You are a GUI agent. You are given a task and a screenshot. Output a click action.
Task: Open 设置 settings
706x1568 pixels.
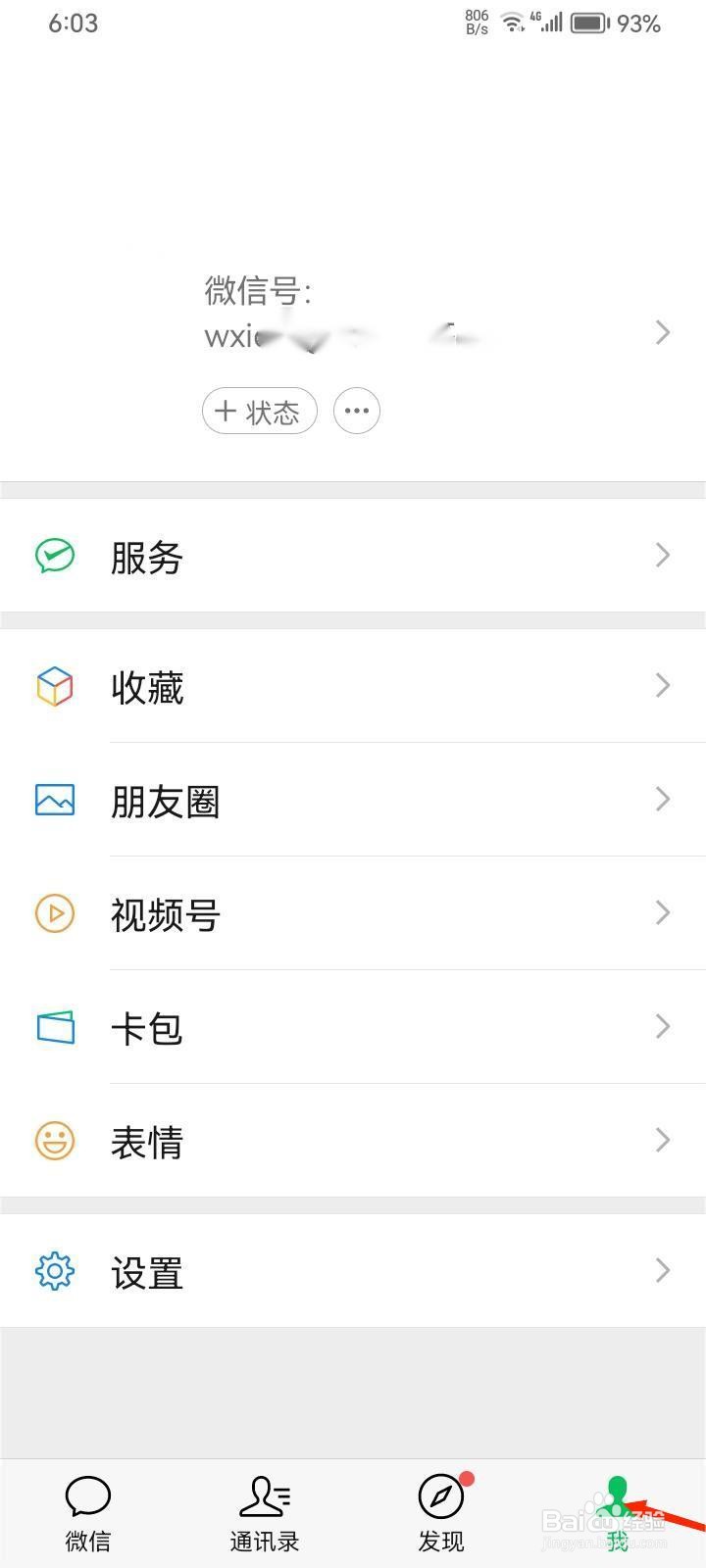point(353,1271)
